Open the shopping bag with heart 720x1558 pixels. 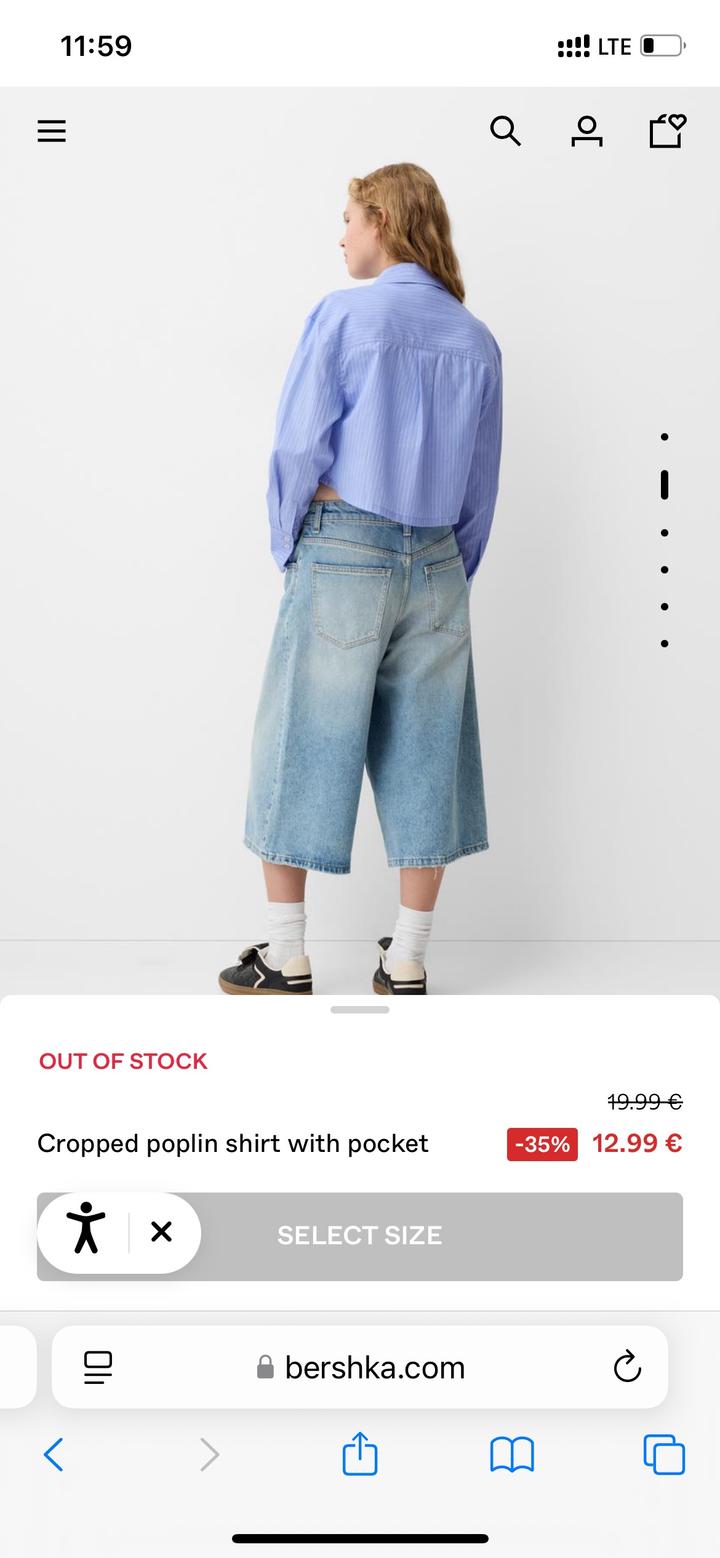pyautogui.click(x=667, y=131)
